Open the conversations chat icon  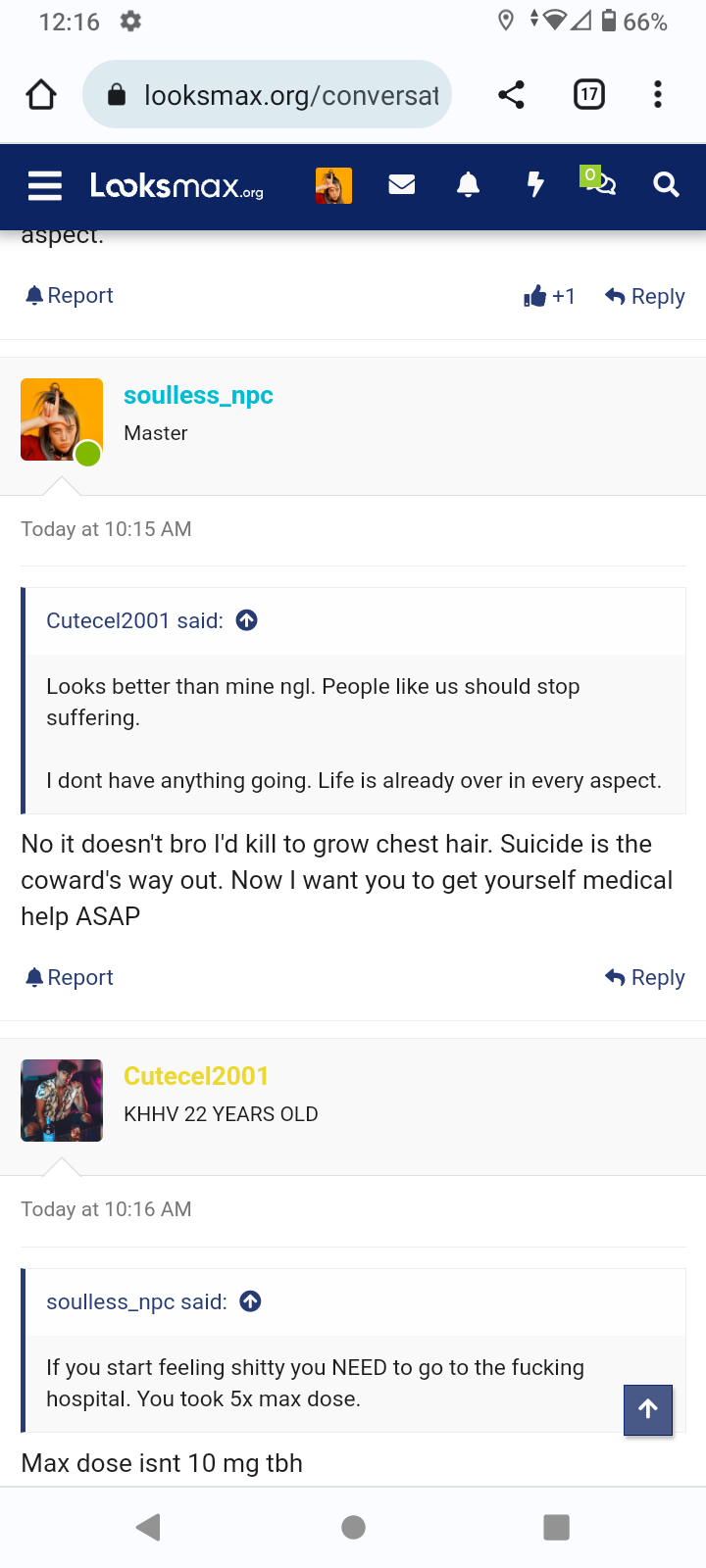tap(599, 183)
